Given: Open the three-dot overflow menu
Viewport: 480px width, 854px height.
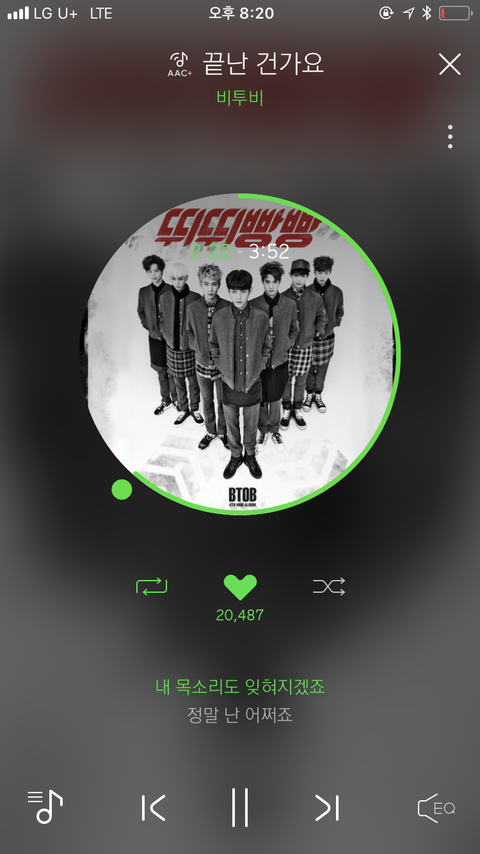Looking at the screenshot, I should click(450, 137).
